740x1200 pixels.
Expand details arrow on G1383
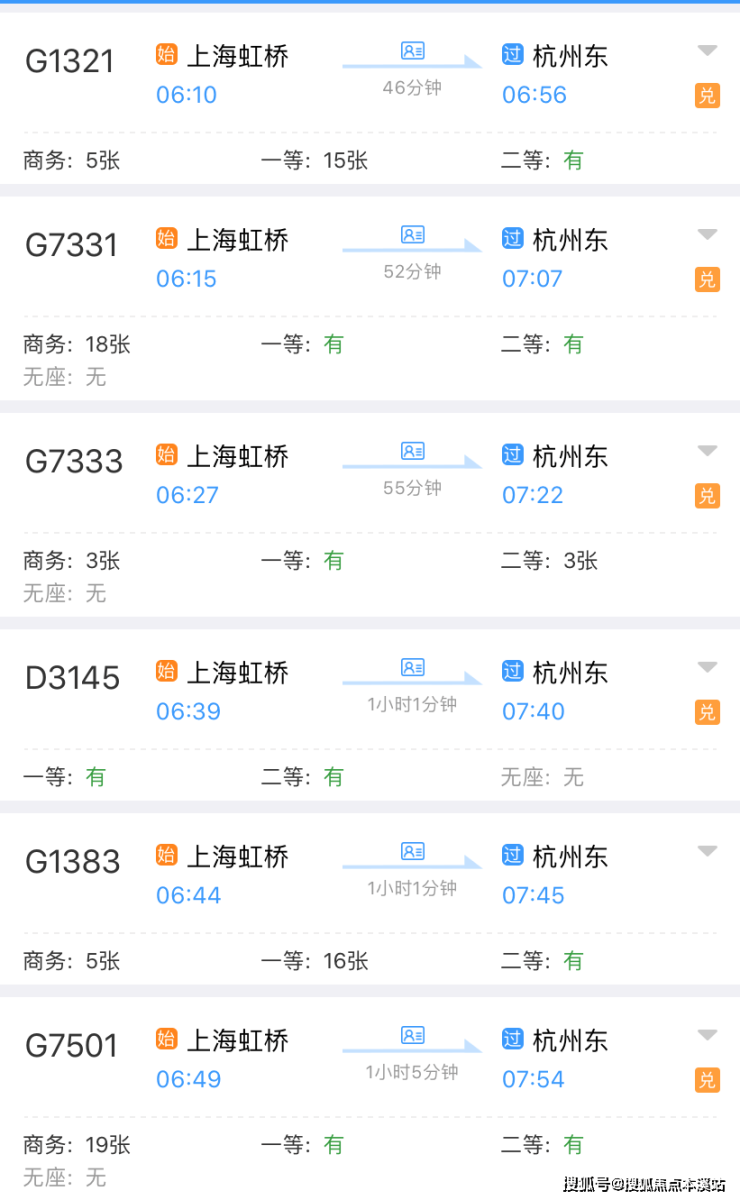point(707,851)
